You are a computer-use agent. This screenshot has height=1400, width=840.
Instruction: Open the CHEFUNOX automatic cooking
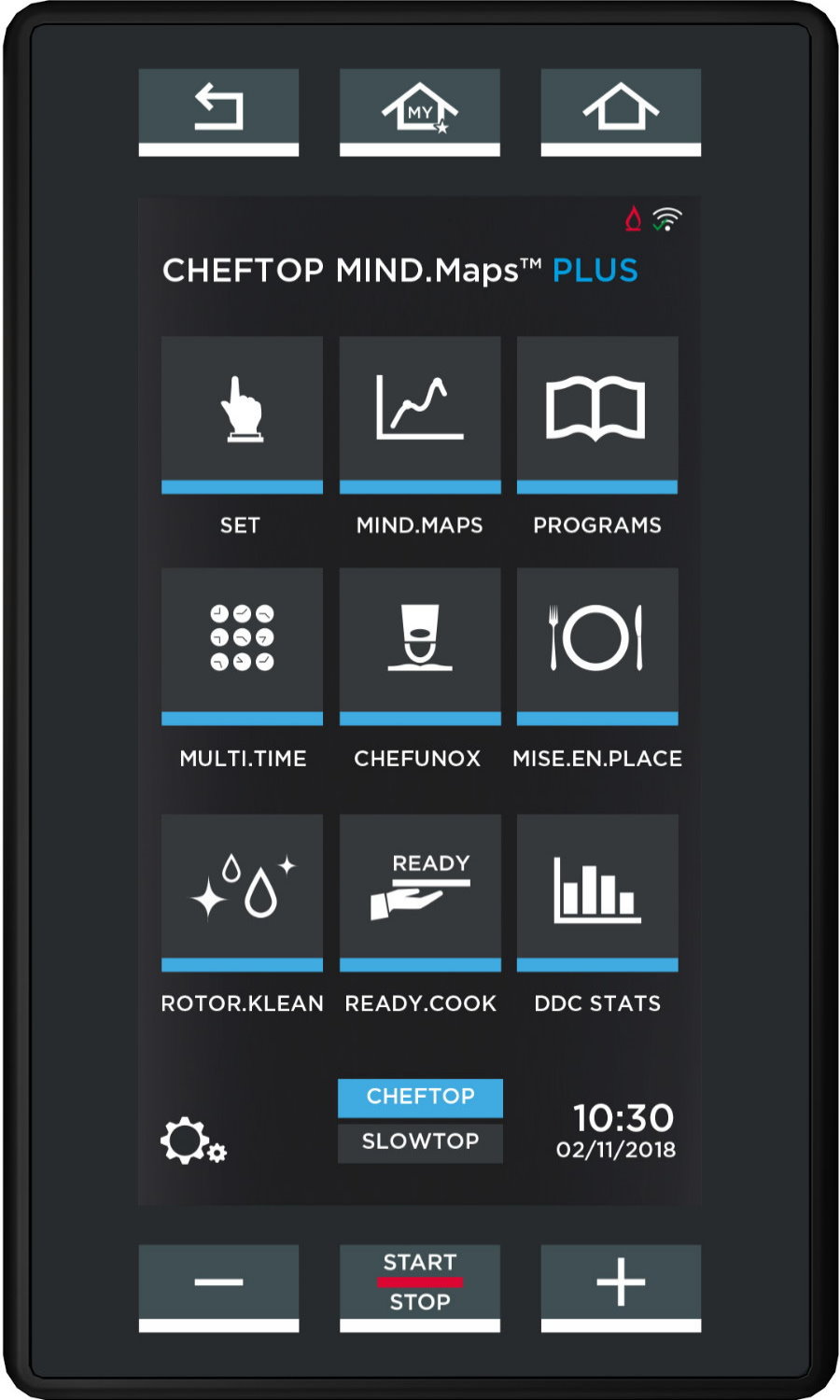420,647
